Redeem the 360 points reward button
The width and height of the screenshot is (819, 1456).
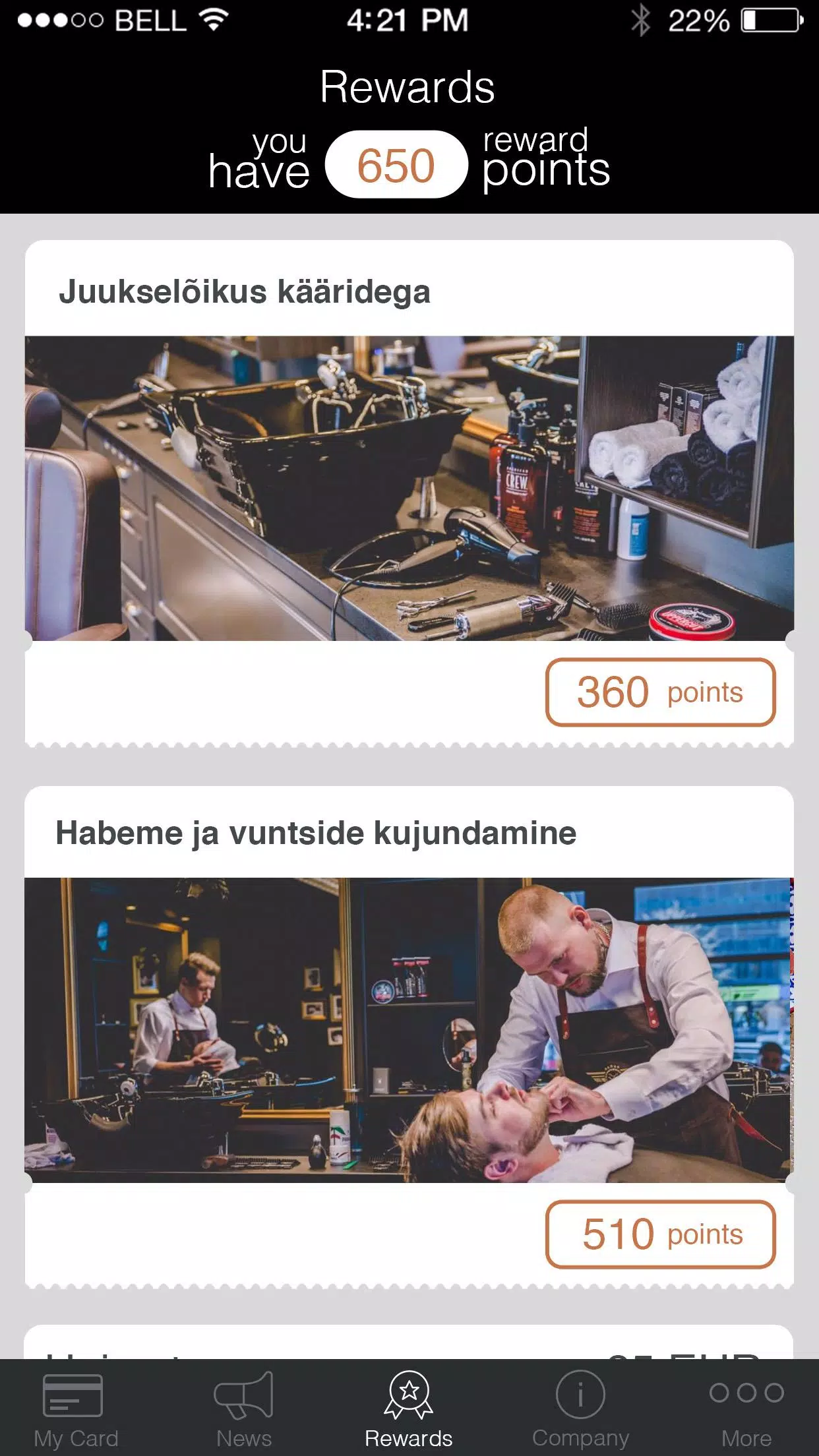point(659,692)
